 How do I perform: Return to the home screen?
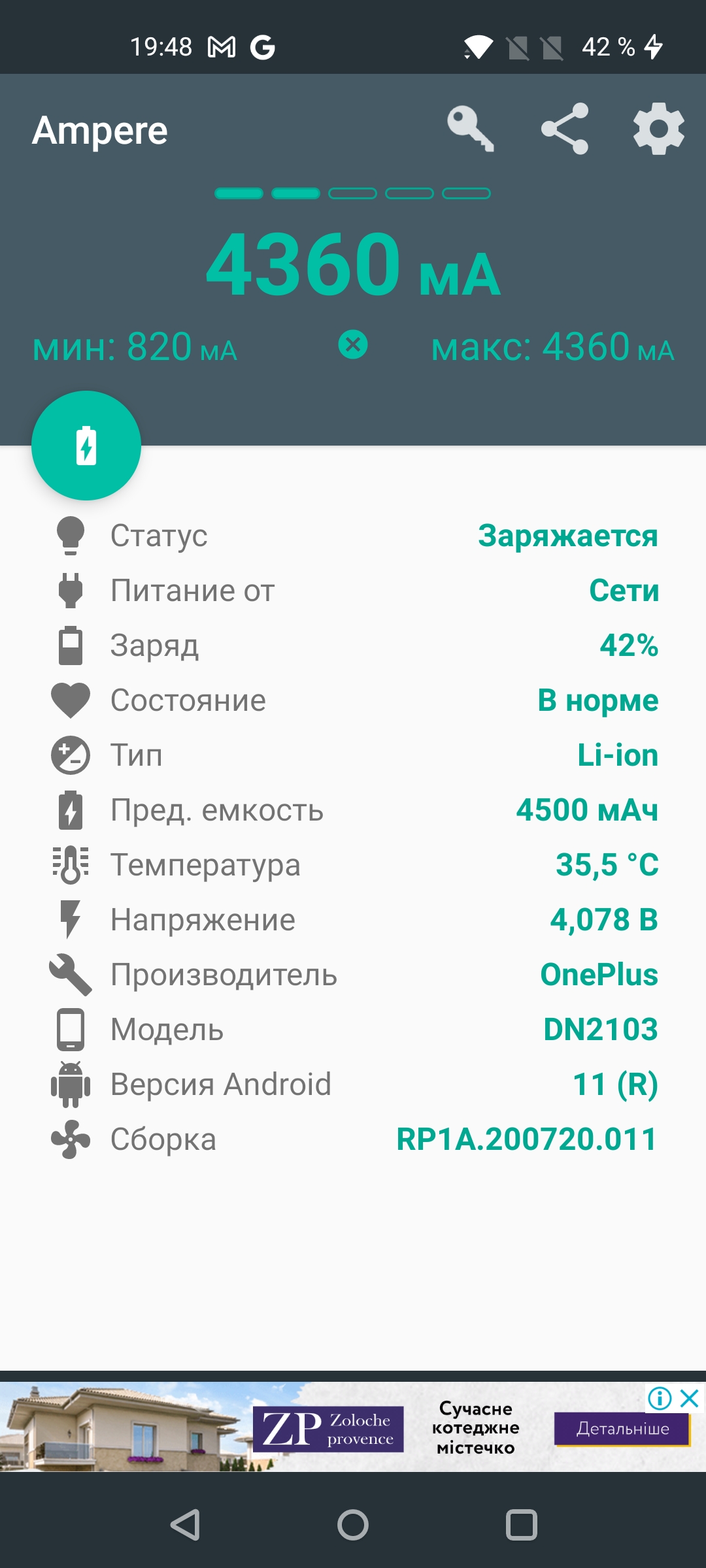click(353, 1525)
